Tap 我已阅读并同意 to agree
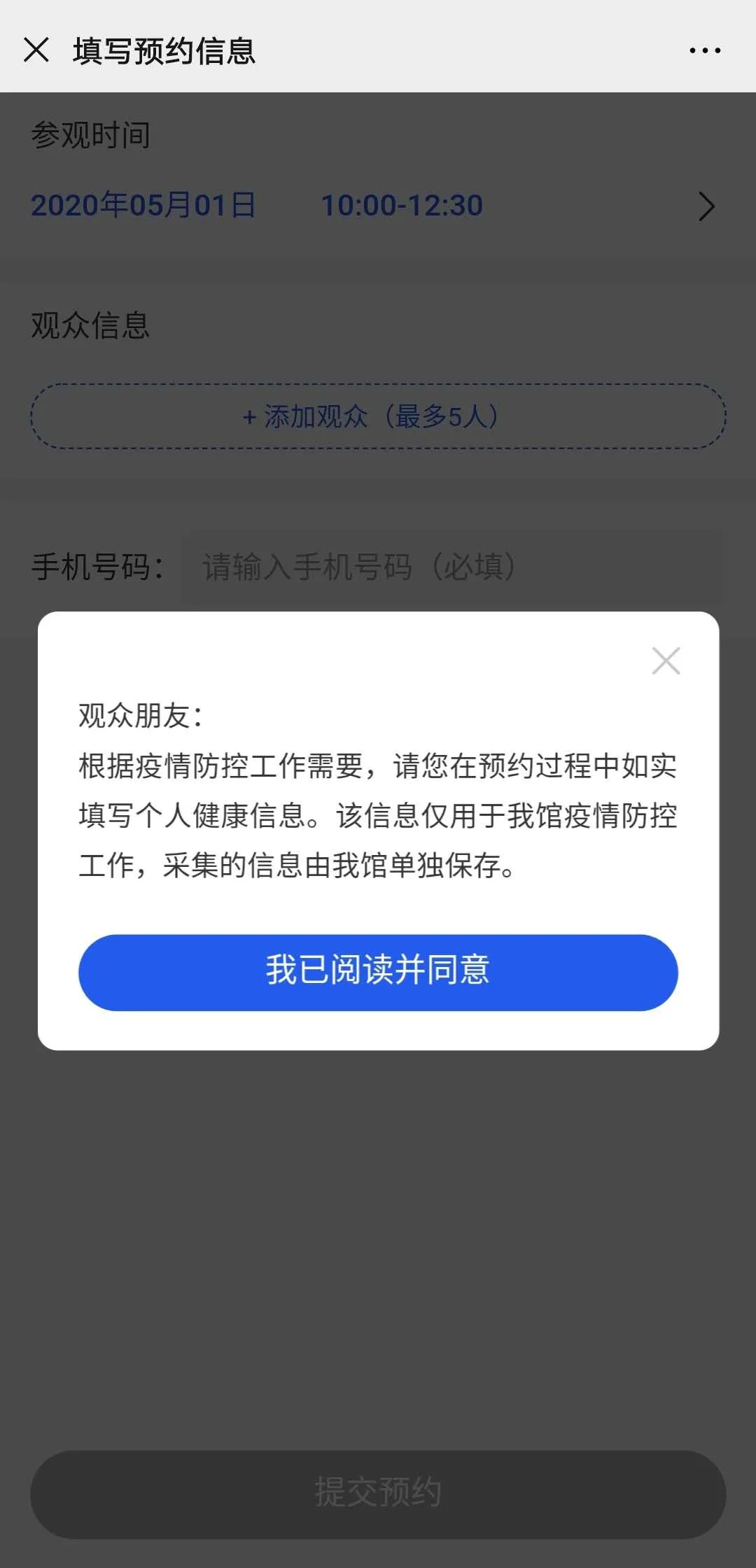Image resolution: width=756 pixels, height=1568 pixels. click(378, 972)
